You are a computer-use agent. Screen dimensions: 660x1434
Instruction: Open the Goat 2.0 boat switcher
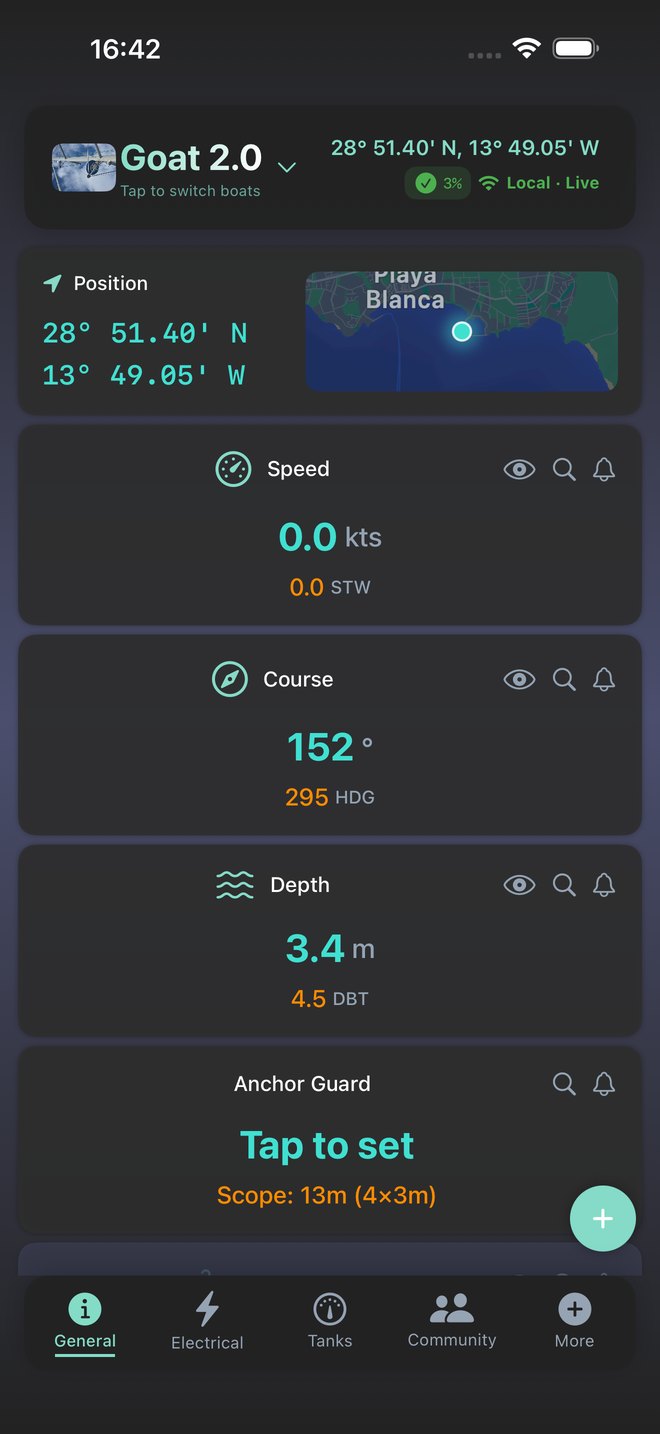175,167
